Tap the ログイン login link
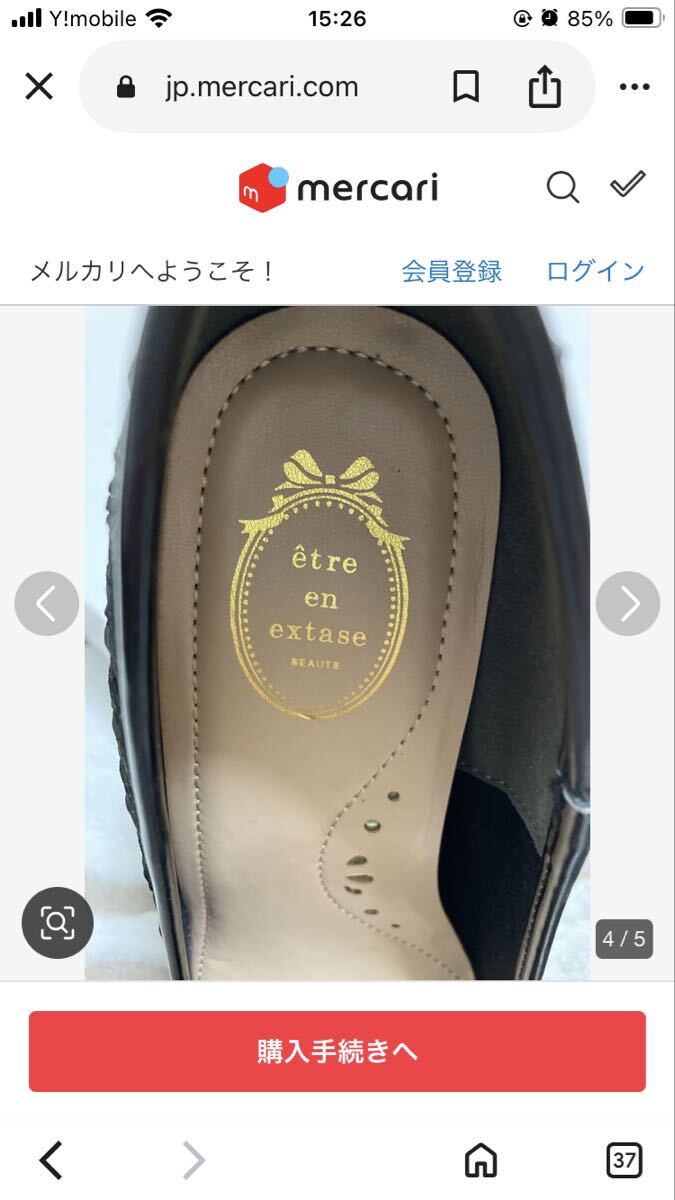675x1200 pixels. [595, 270]
